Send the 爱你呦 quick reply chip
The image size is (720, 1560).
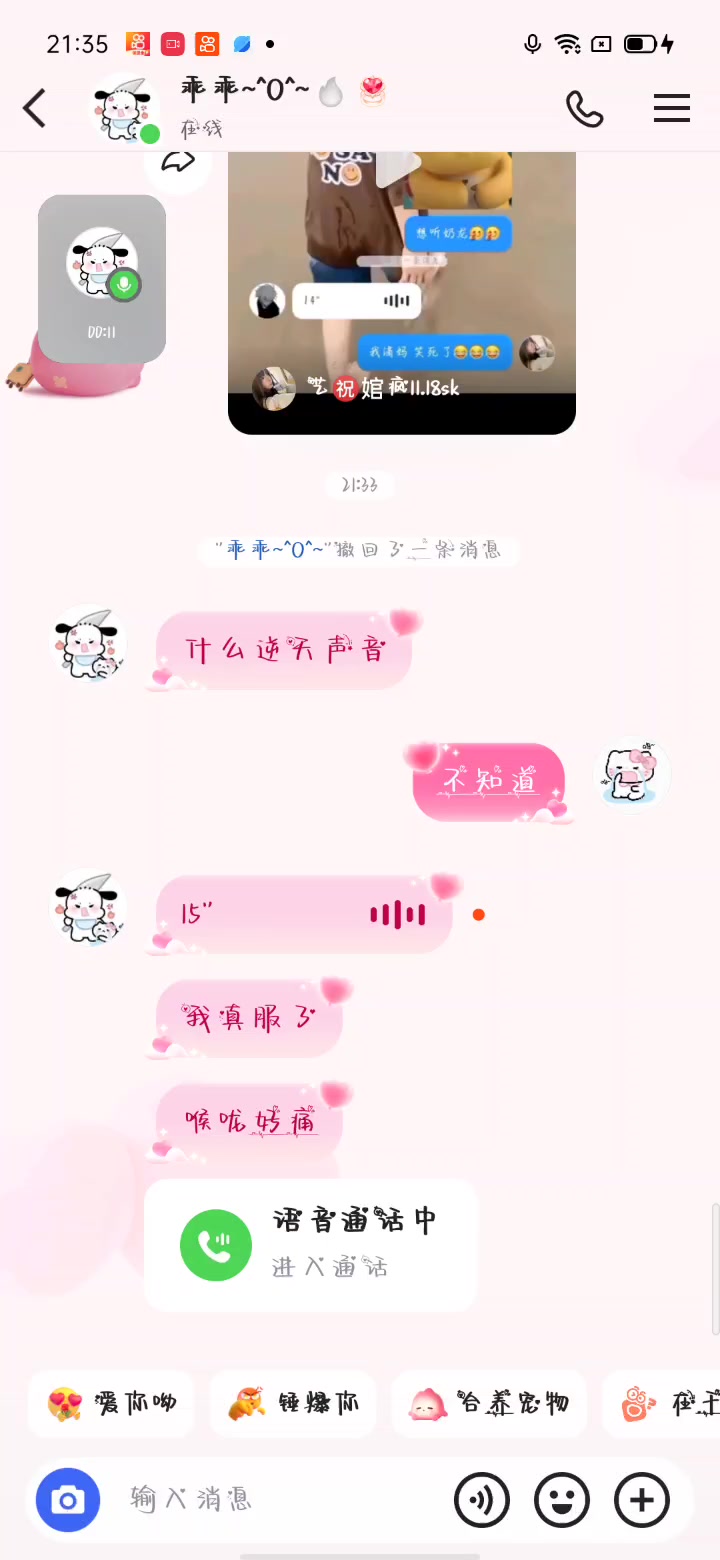[111, 1403]
